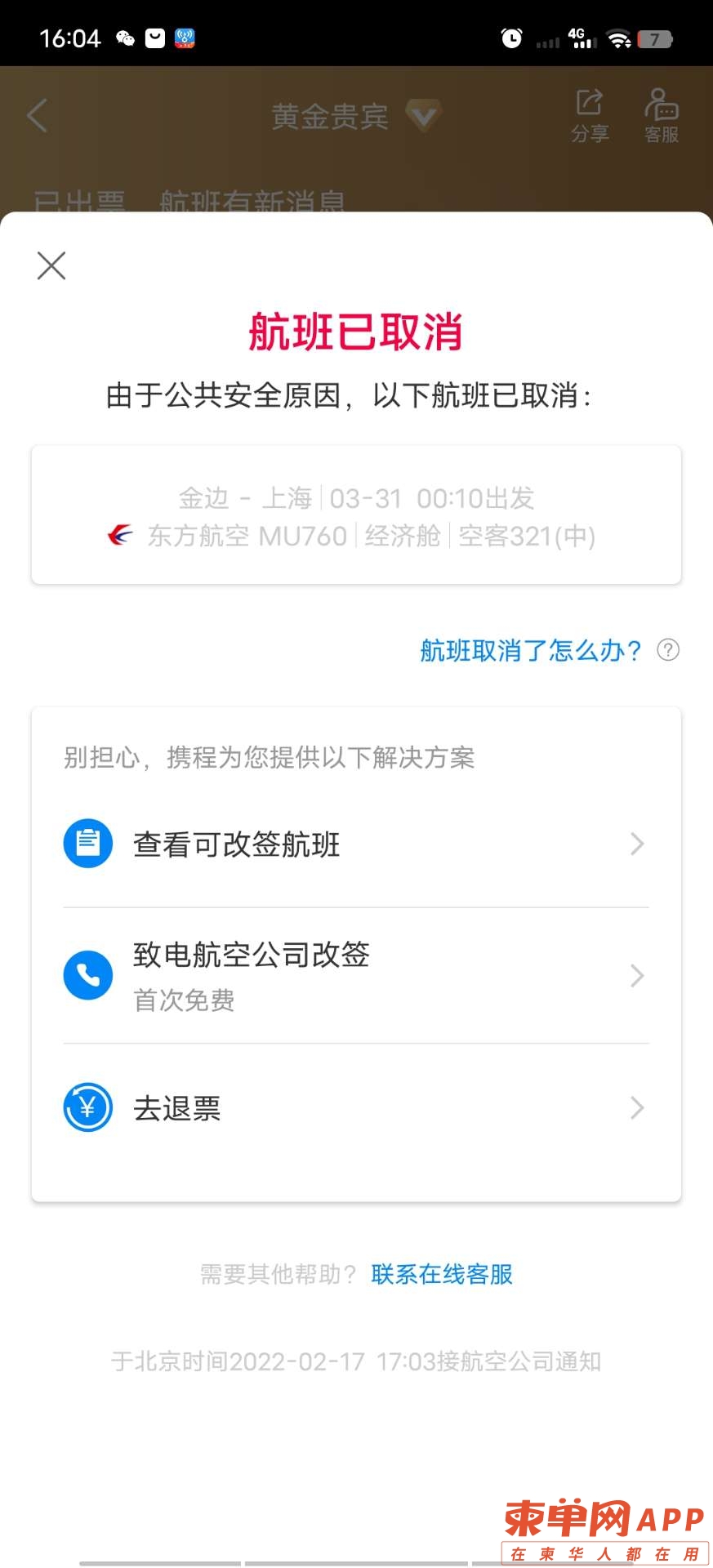Open the cancelled MU760 flight card
The width and height of the screenshot is (713, 1568).
click(x=356, y=515)
